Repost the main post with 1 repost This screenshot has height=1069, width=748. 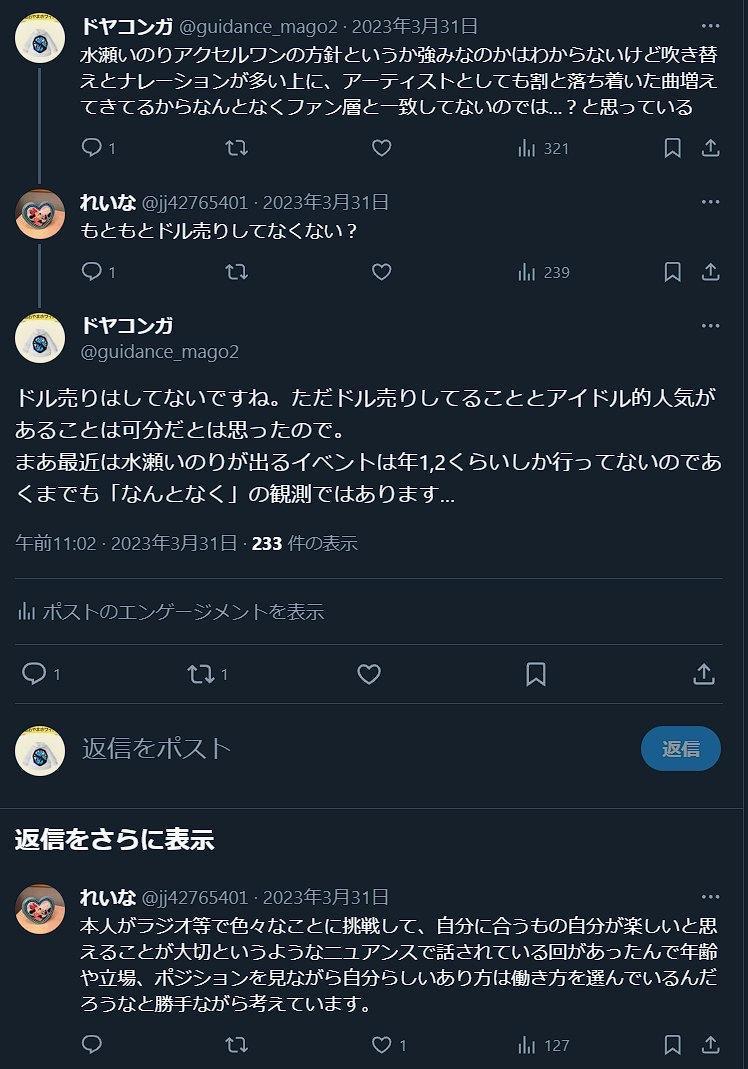(203, 674)
